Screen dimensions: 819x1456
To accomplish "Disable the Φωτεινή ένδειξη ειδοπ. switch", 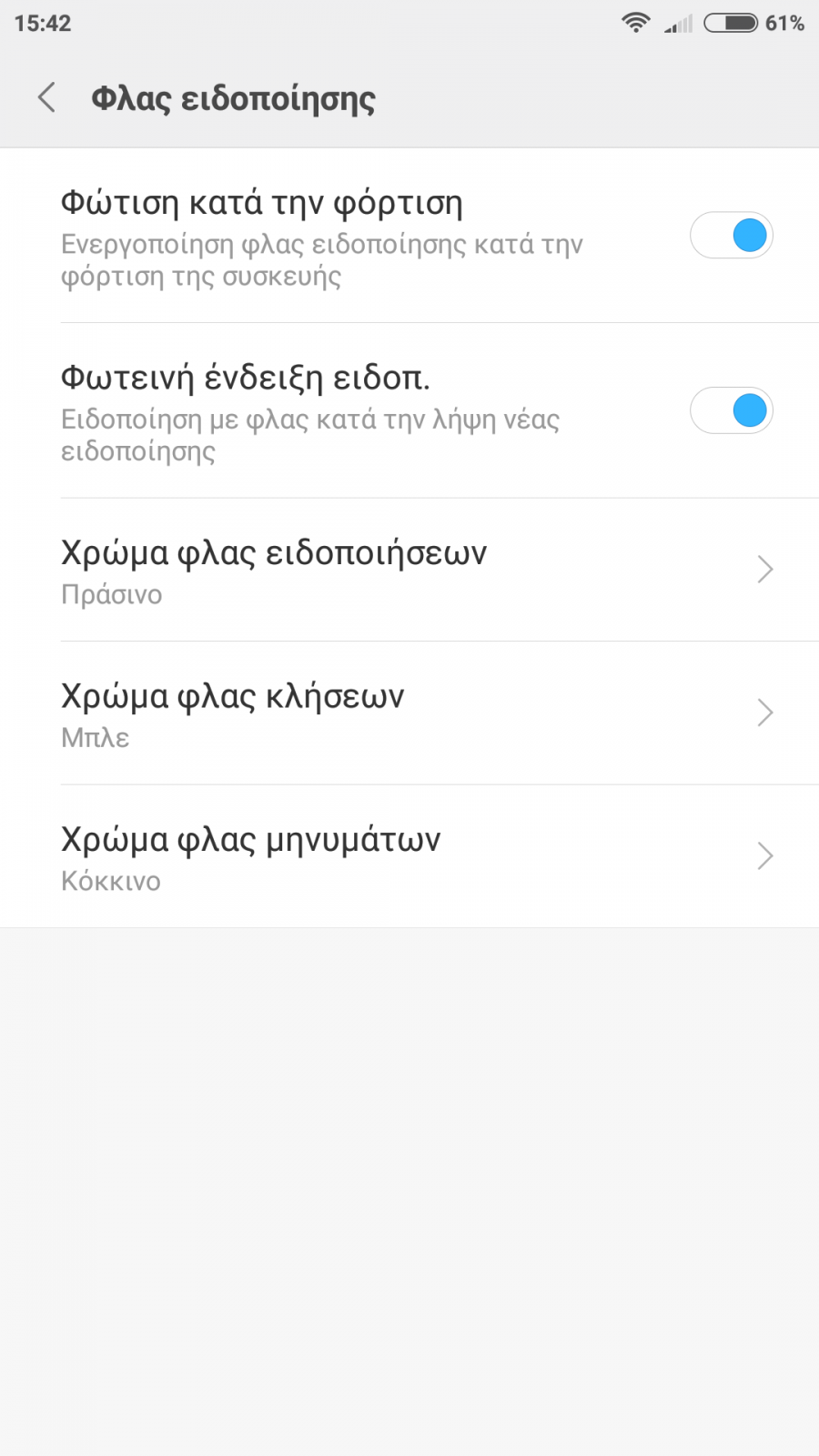I will coord(732,410).
